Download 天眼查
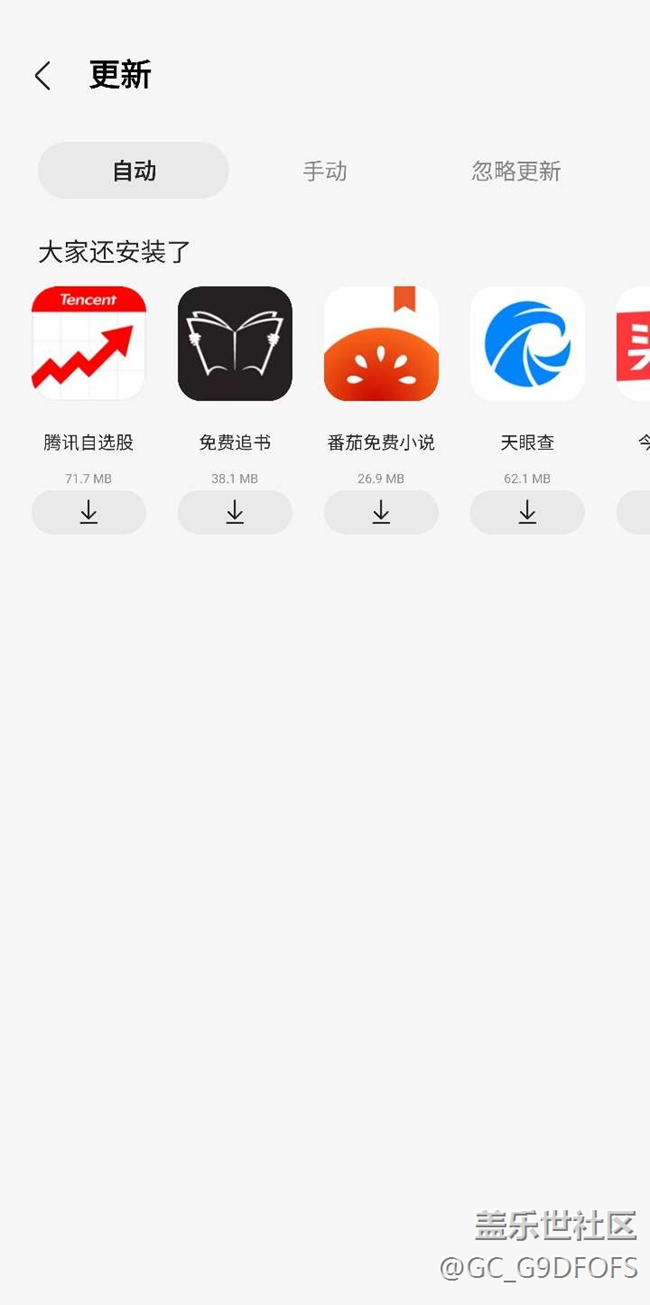Screen dimensions: 650x1305 click(x=527, y=512)
